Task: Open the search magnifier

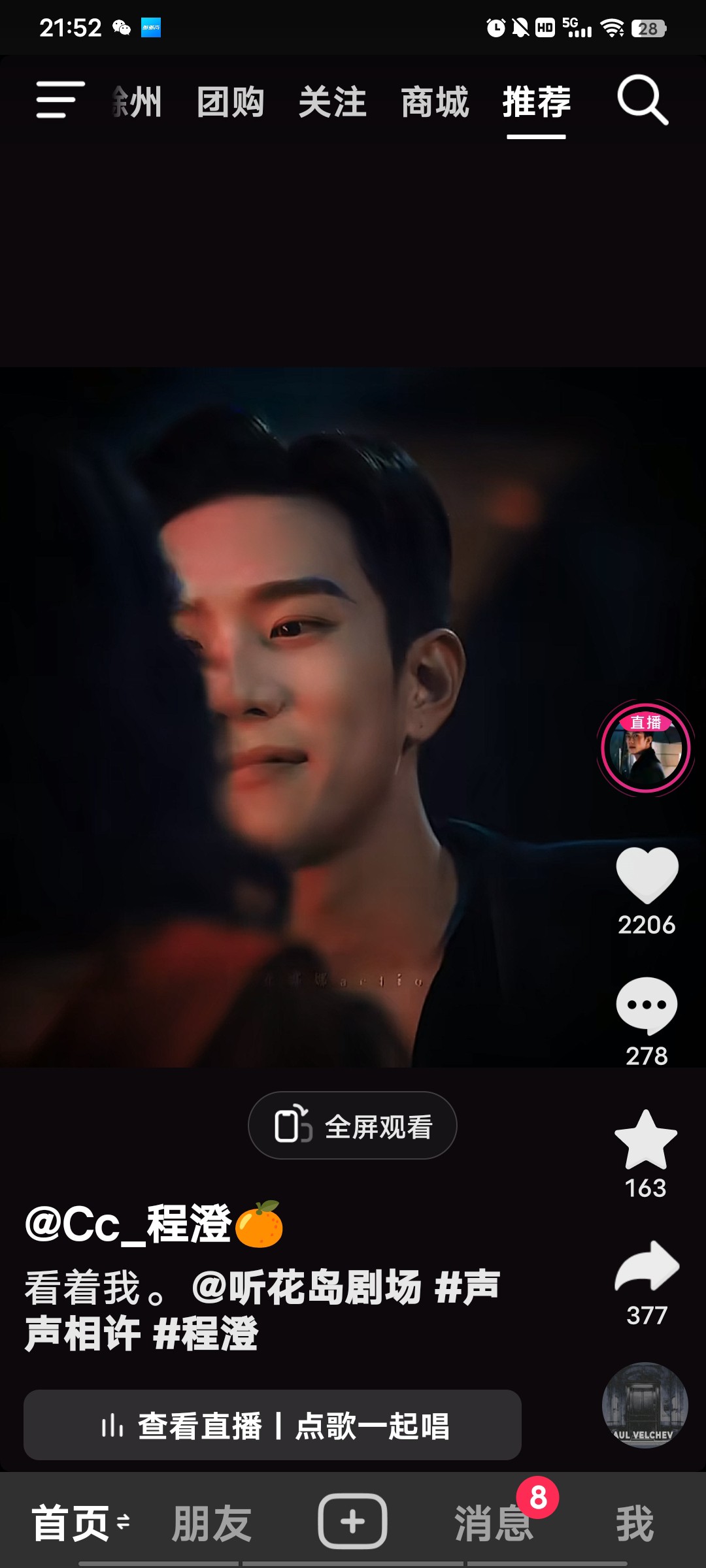Action: [643, 100]
